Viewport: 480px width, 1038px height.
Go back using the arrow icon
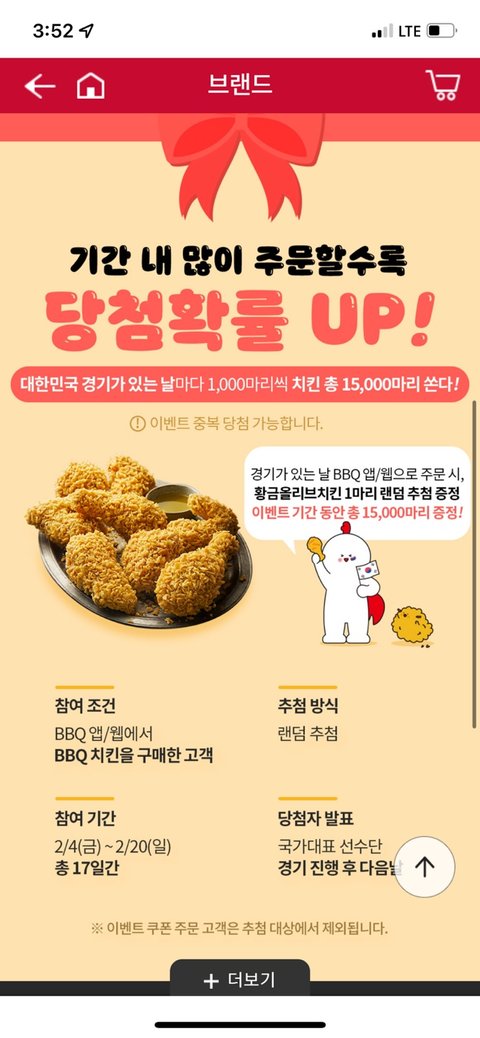40,86
